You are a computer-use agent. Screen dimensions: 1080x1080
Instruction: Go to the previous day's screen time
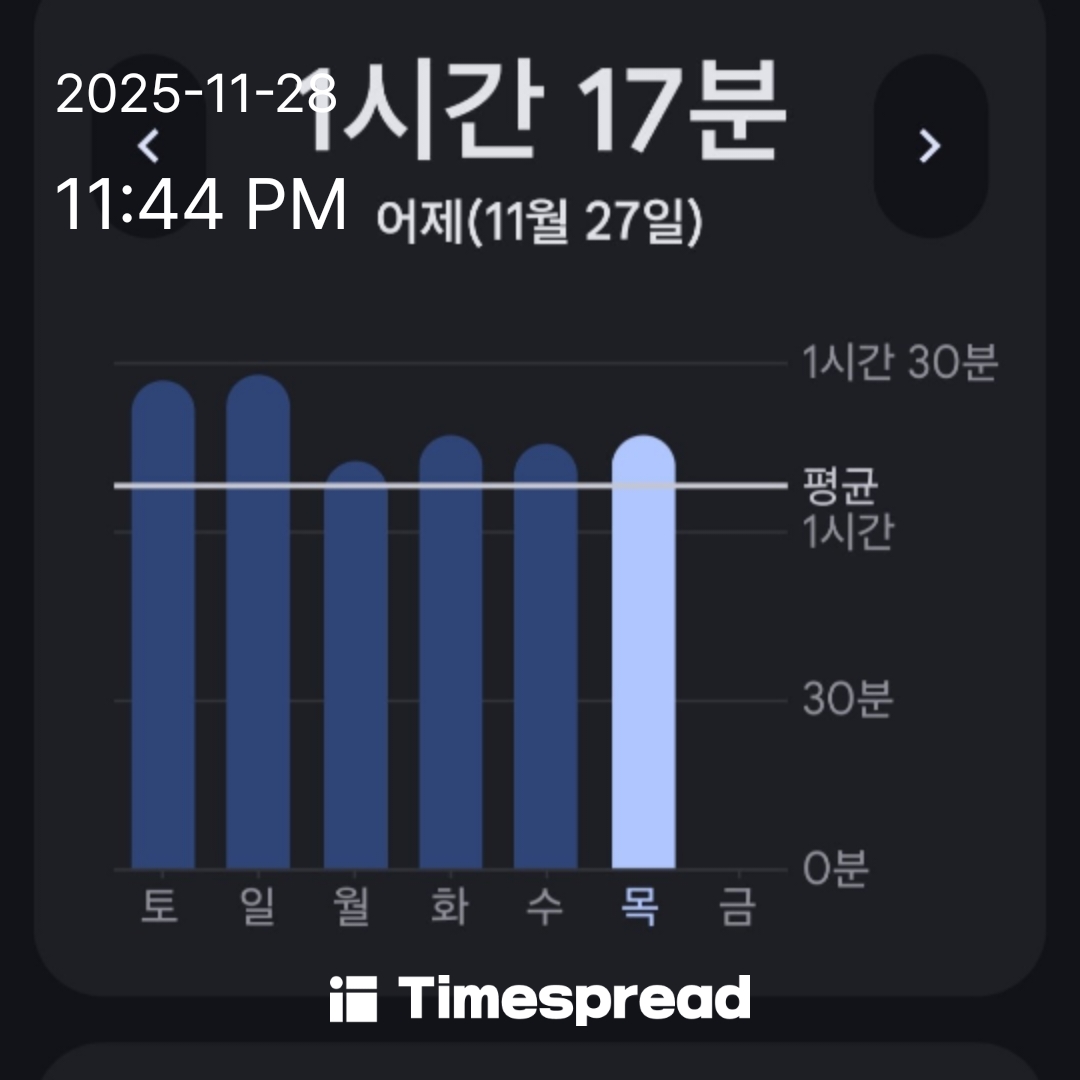[x=149, y=146]
